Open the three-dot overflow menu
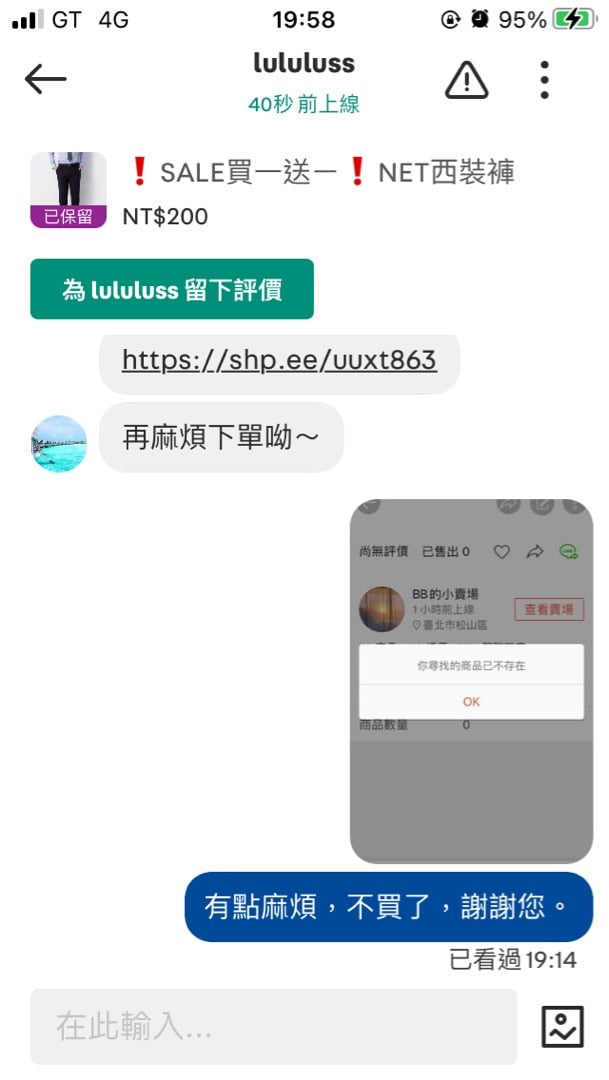The width and height of the screenshot is (609, 1080). 544,79
